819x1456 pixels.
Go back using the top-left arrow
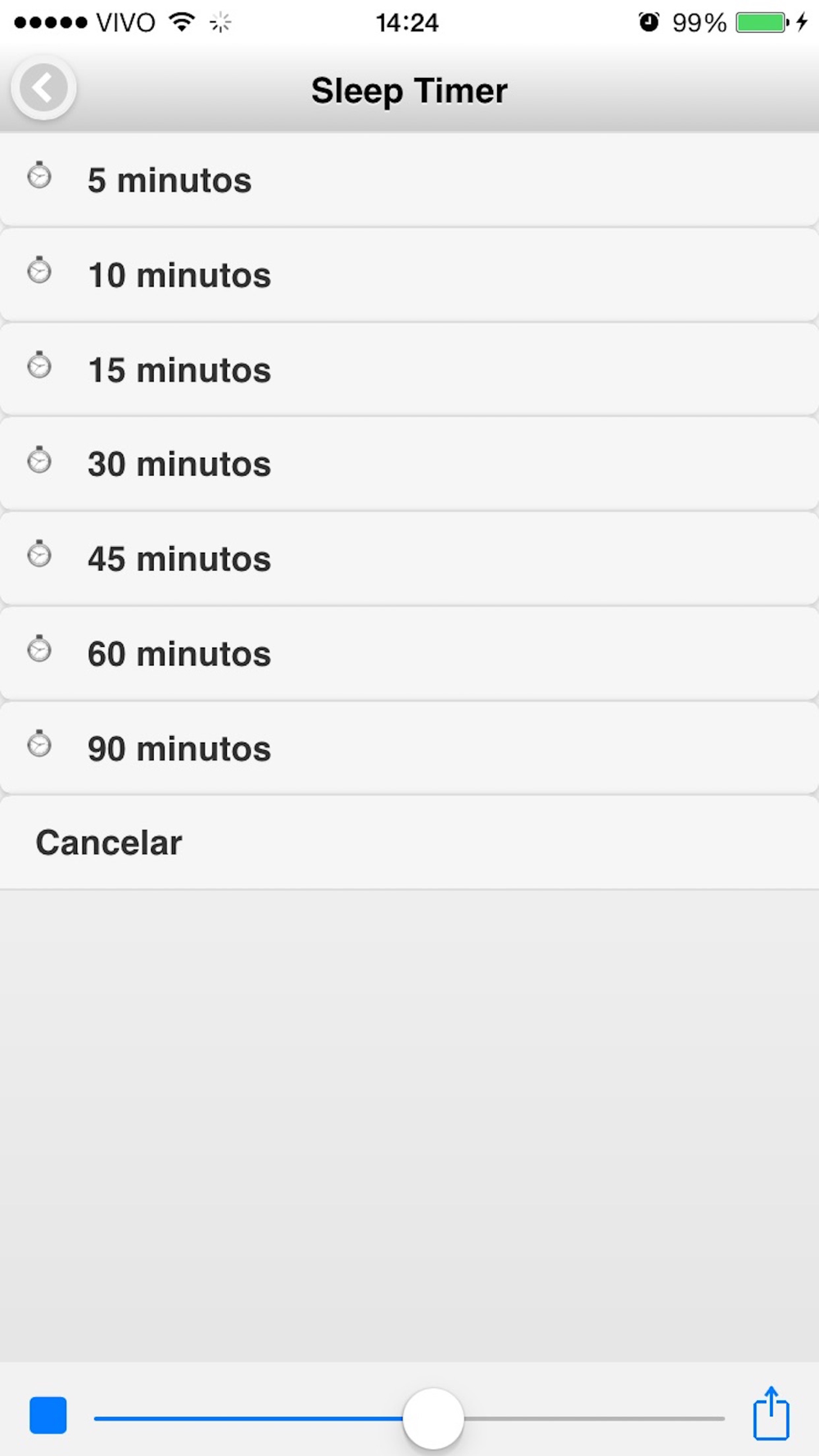43,88
